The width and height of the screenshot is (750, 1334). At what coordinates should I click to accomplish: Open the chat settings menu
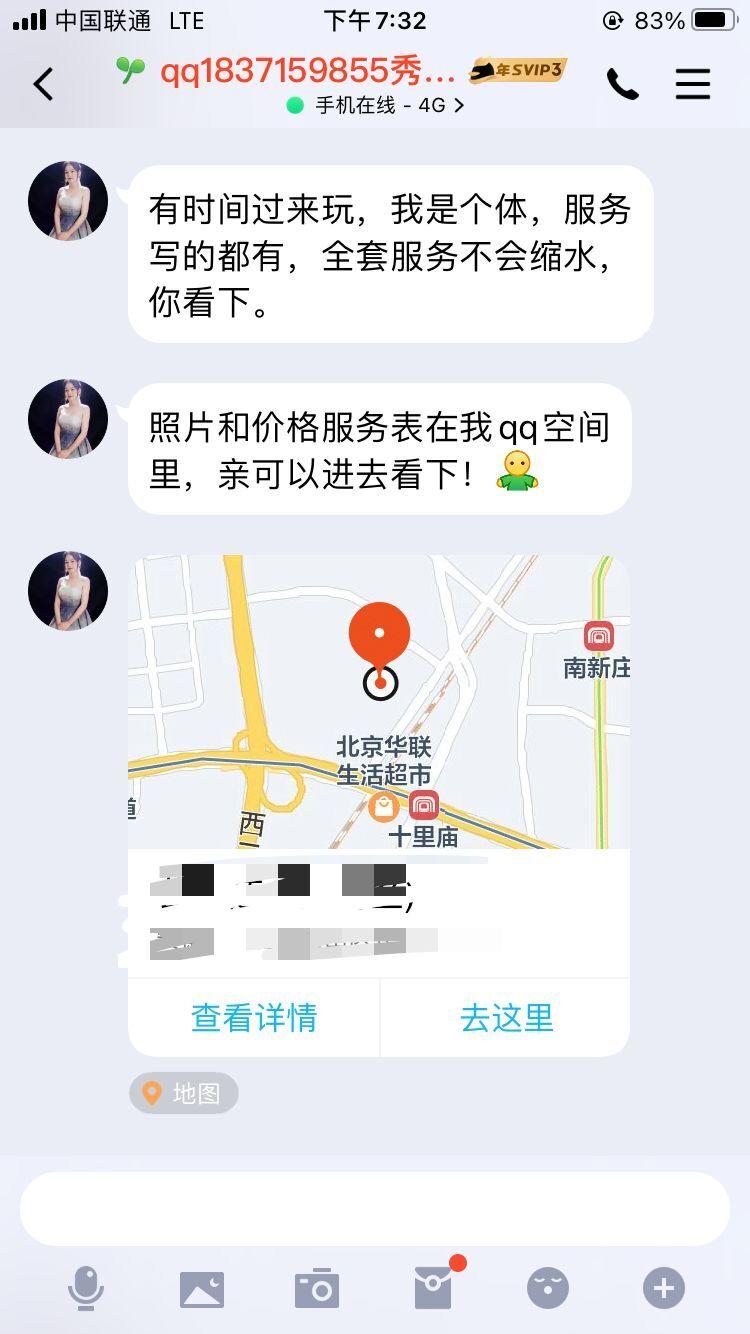pyautogui.click(x=692, y=85)
